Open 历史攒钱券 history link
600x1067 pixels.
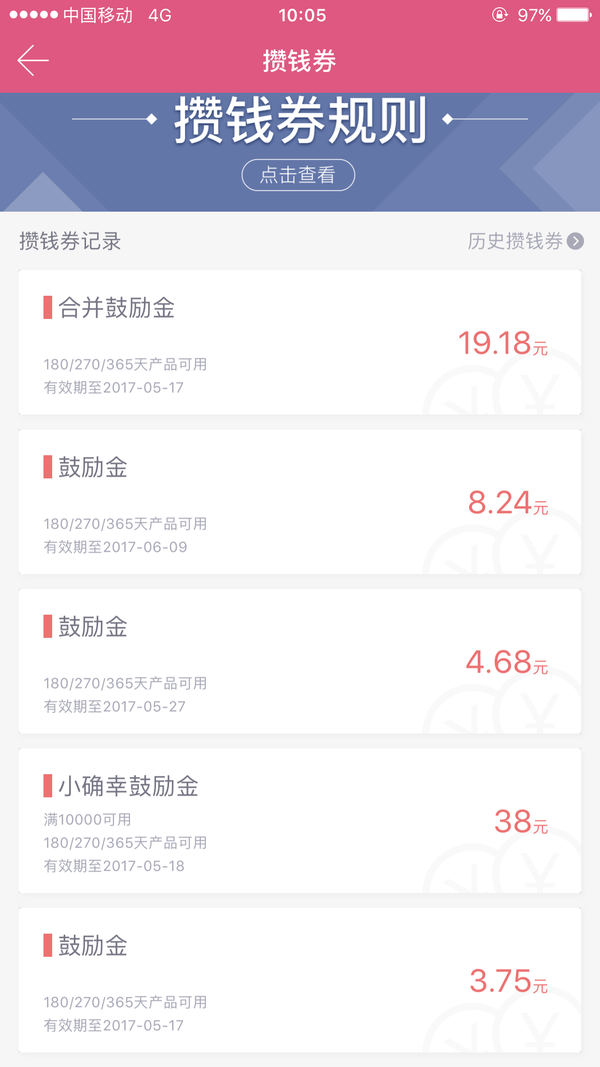525,241
